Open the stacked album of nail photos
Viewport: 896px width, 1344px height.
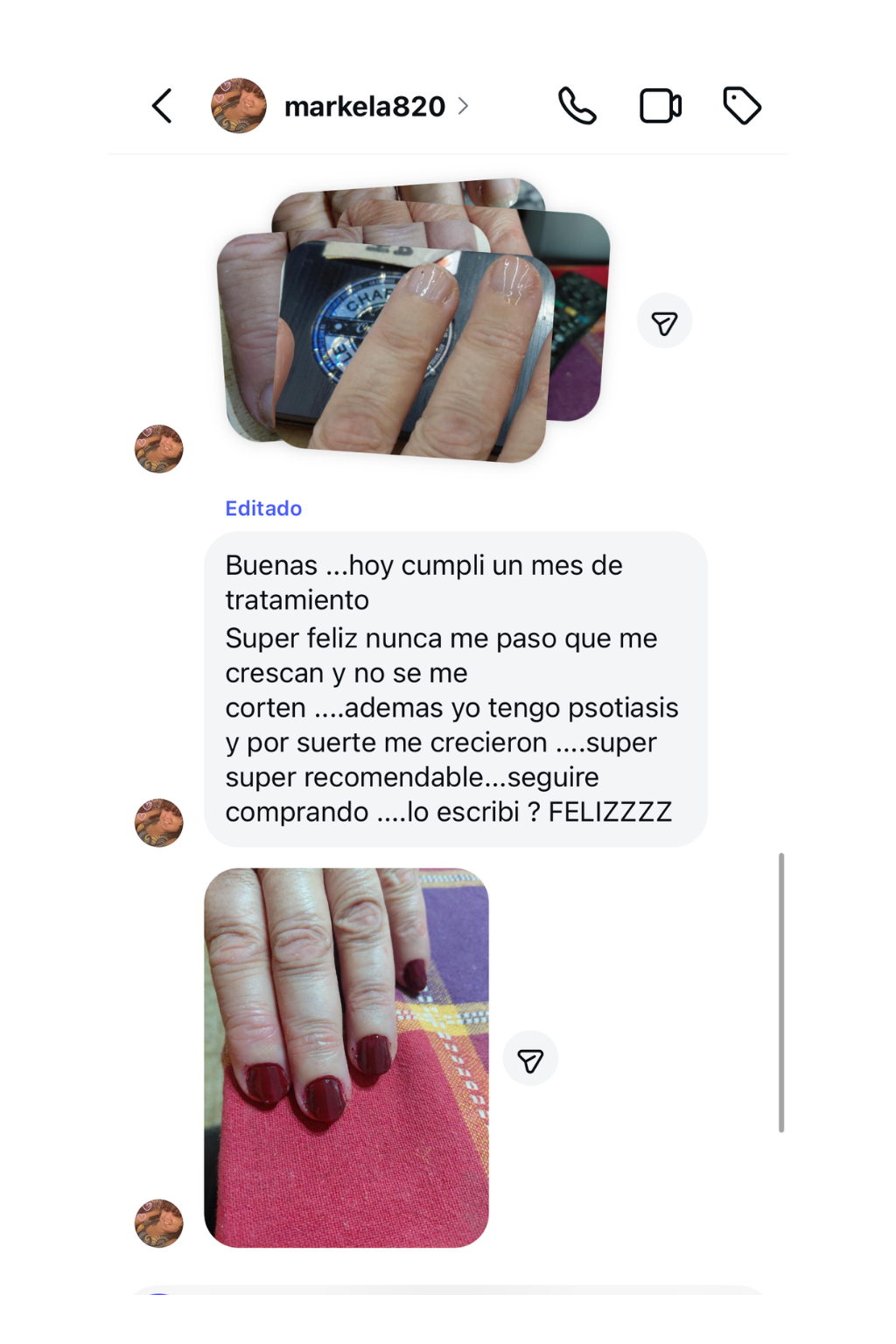click(413, 320)
